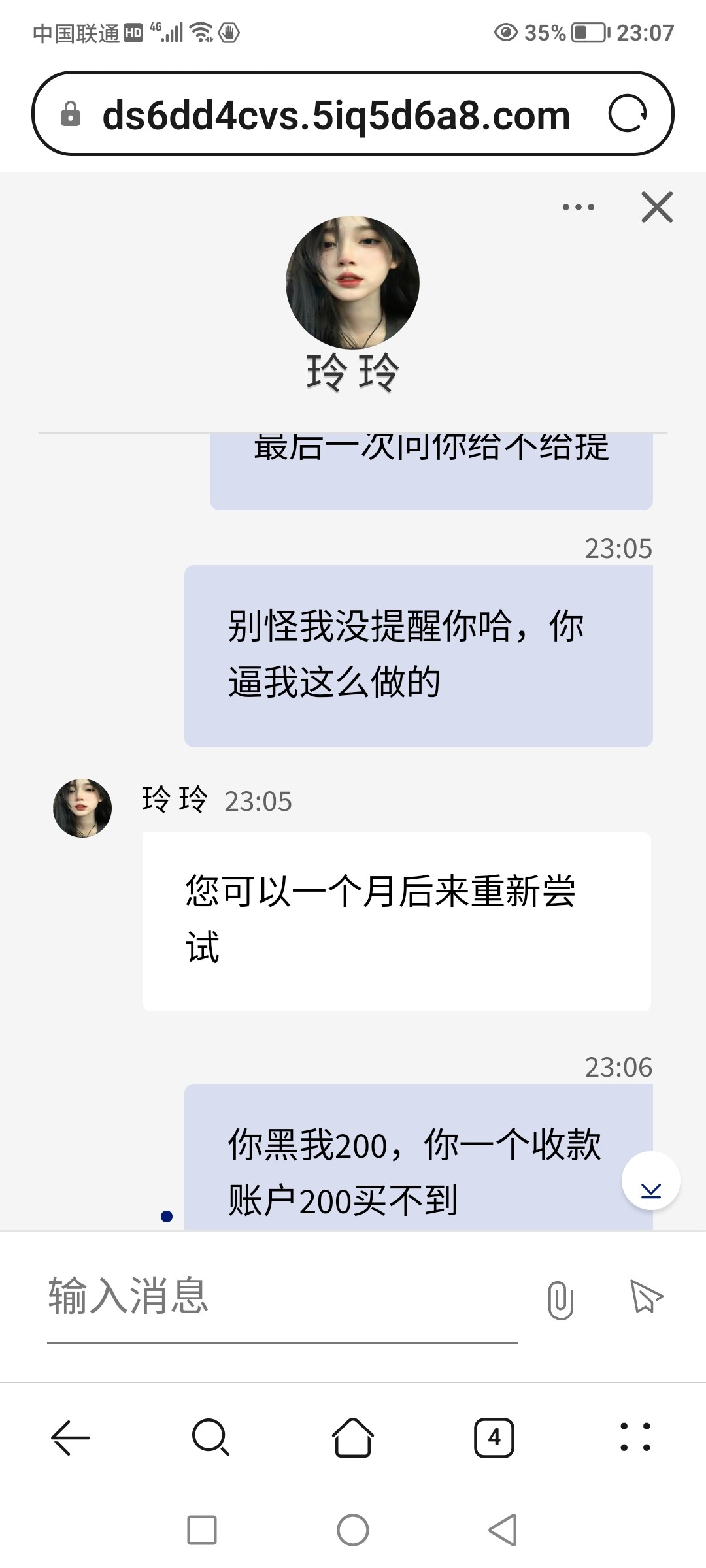
Task: Go to the browser home page
Action: [353, 1437]
